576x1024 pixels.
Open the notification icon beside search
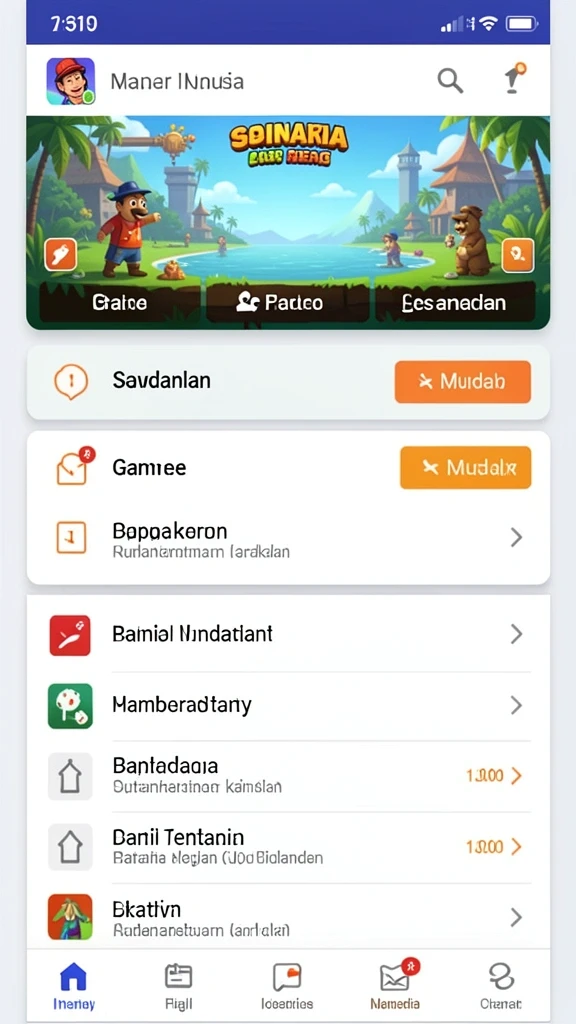(515, 78)
